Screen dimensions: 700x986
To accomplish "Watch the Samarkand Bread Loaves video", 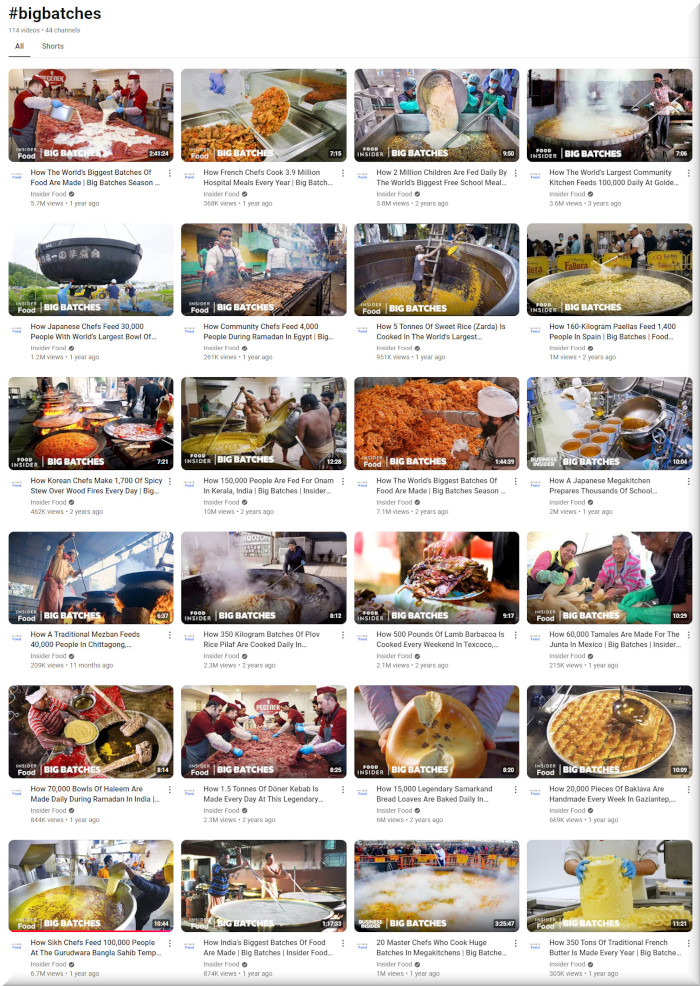I will pyautogui.click(x=437, y=731).
